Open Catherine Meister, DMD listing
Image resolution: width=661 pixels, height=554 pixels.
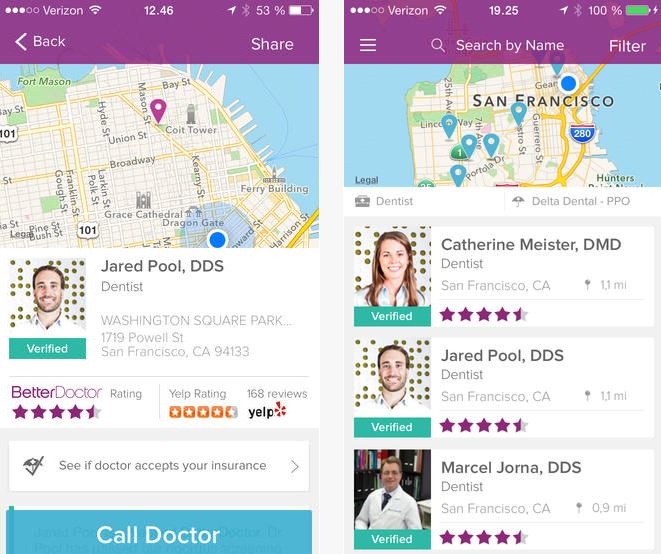(x=530, y=245)
